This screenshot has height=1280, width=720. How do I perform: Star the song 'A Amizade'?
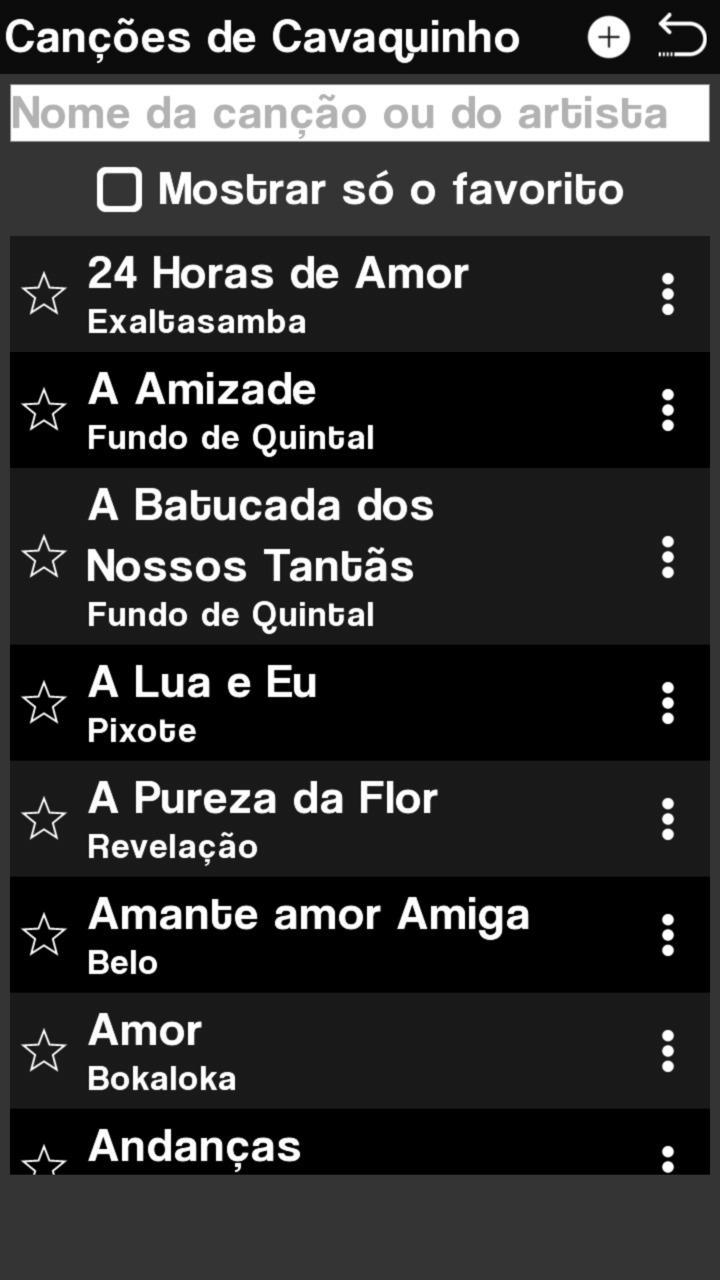(44, 409)
